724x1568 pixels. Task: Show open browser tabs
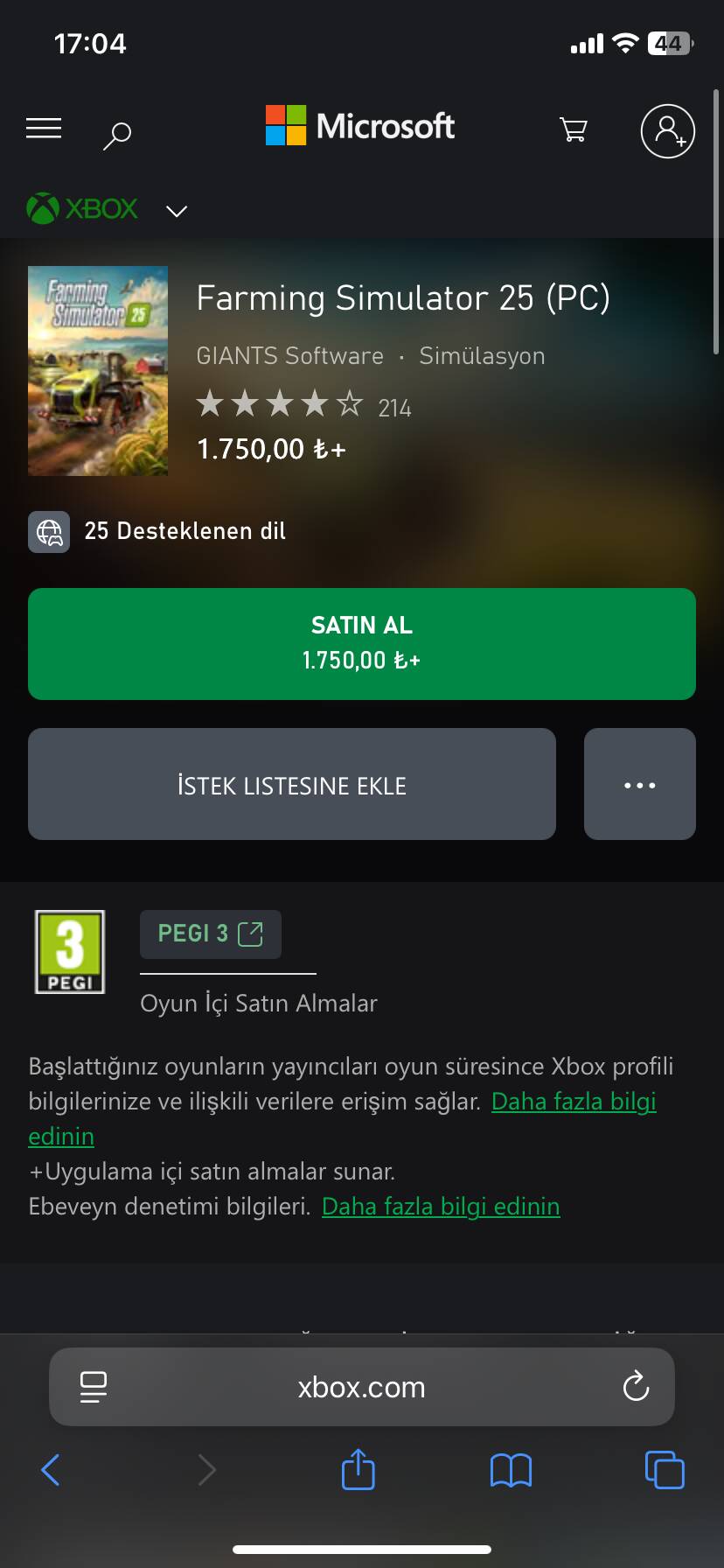(x=665, y=1469)
